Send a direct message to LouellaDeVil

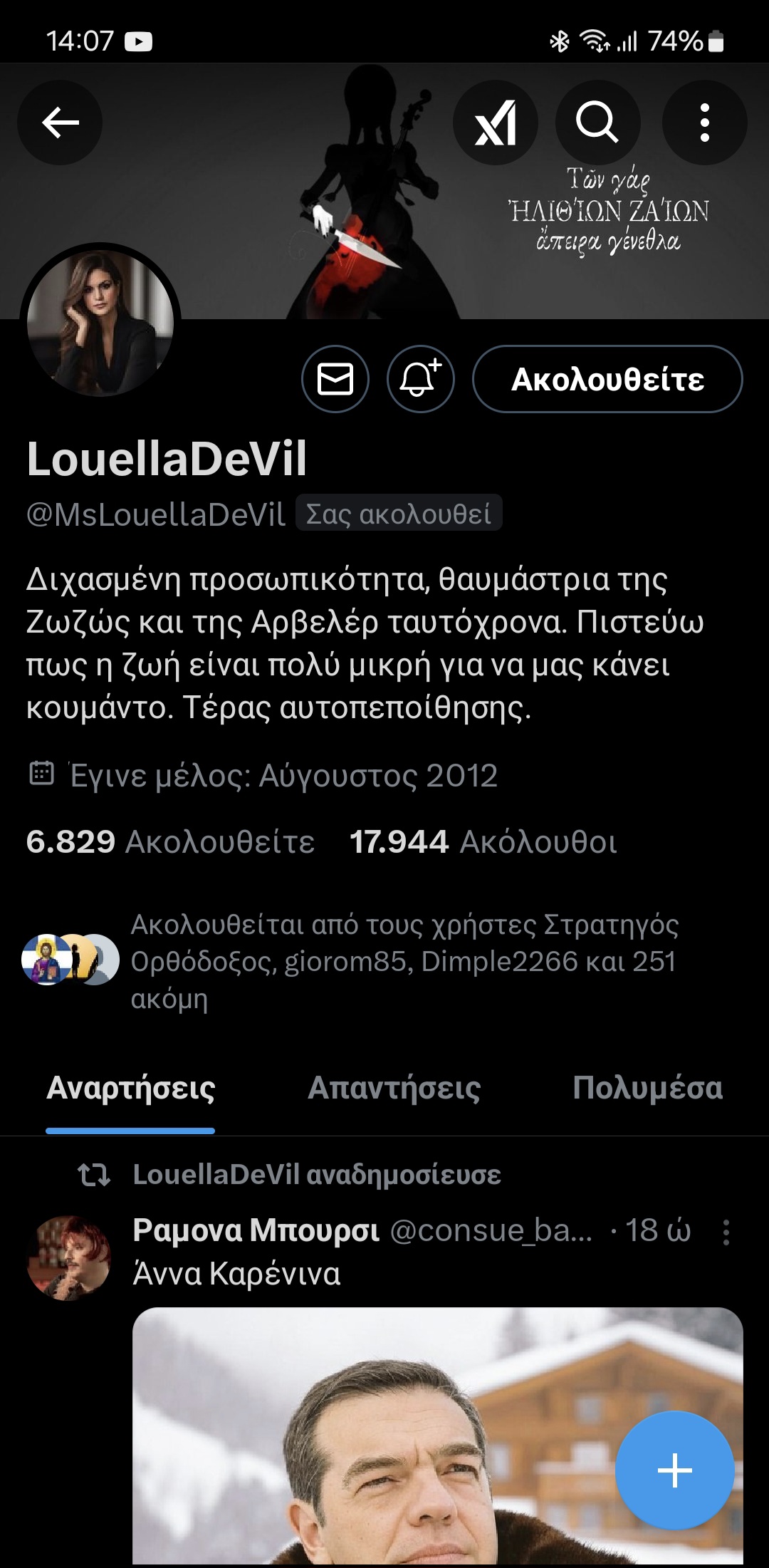335,379
